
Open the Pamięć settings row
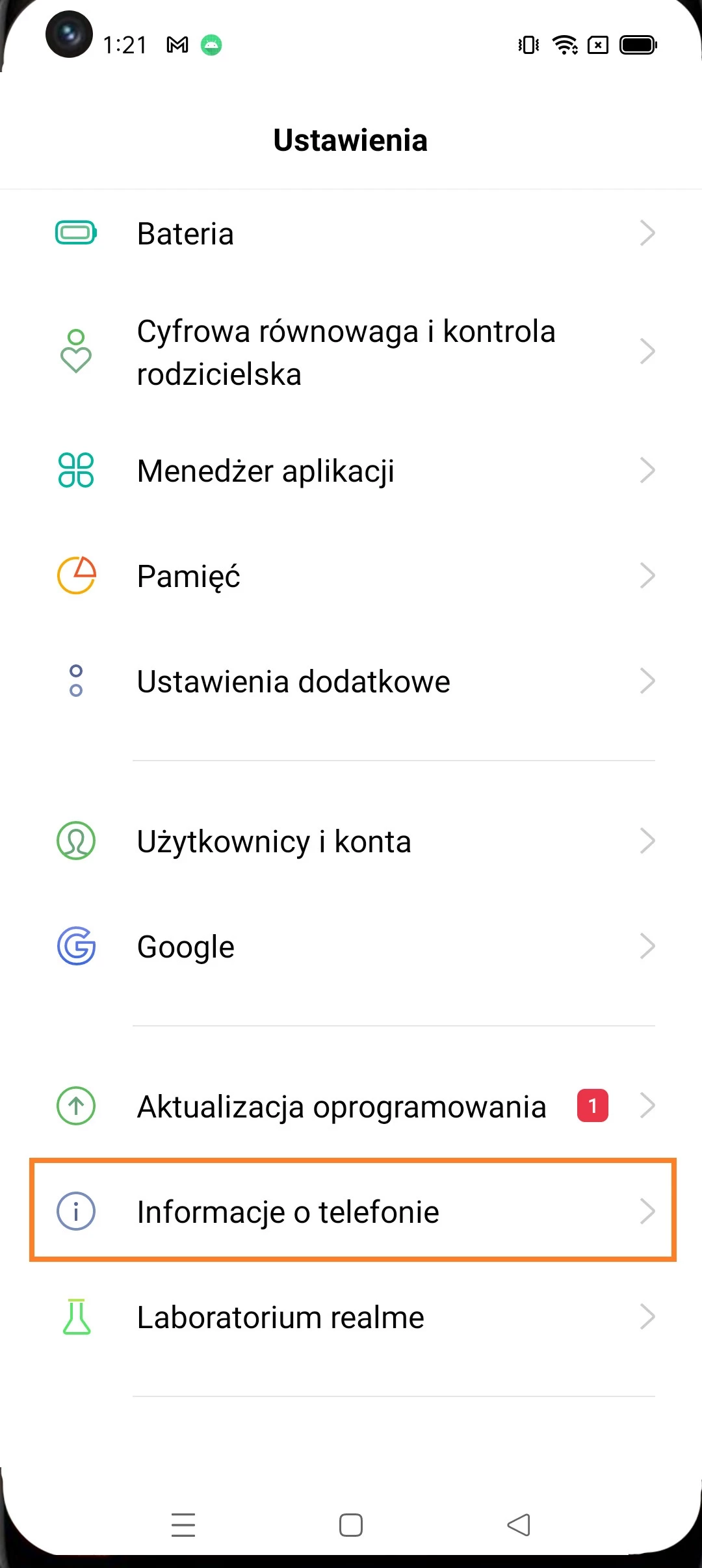[x=351, y=576]
